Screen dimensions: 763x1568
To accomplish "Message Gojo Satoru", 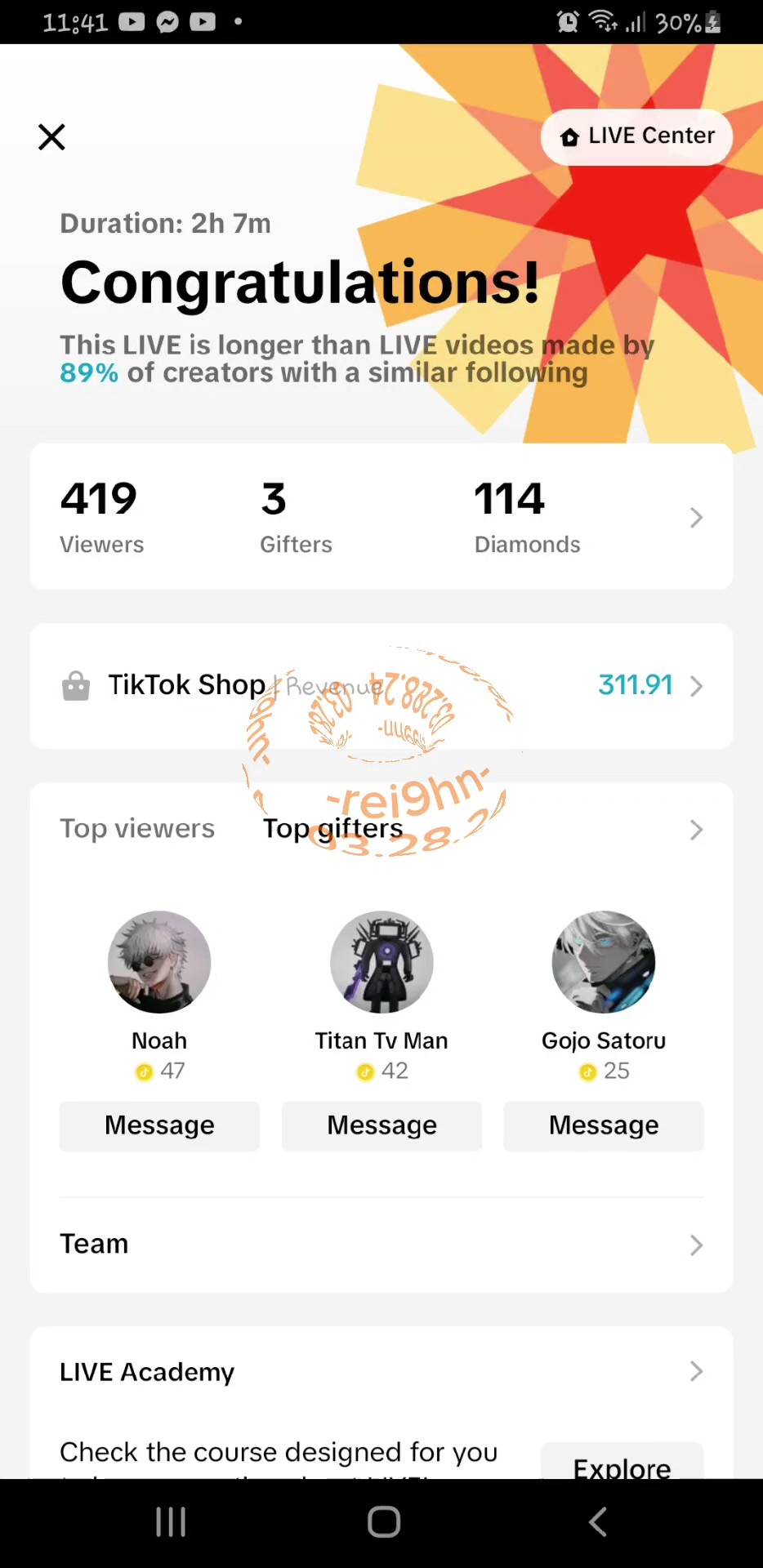I will [604, 1125].
